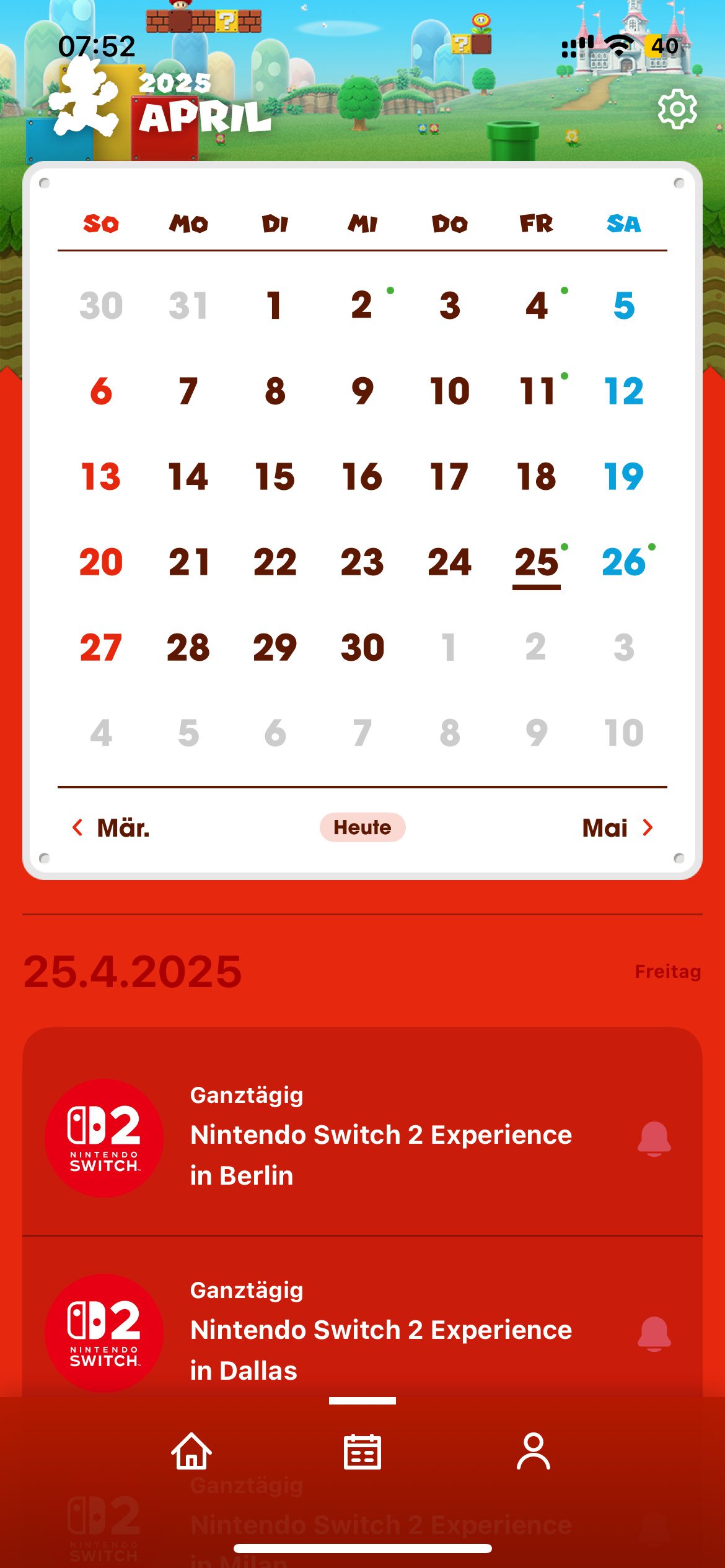Screen dimensions: 725x1568
Task: Go to previous month Mär.
Action: pyautogui.click(x=112, y=828)
